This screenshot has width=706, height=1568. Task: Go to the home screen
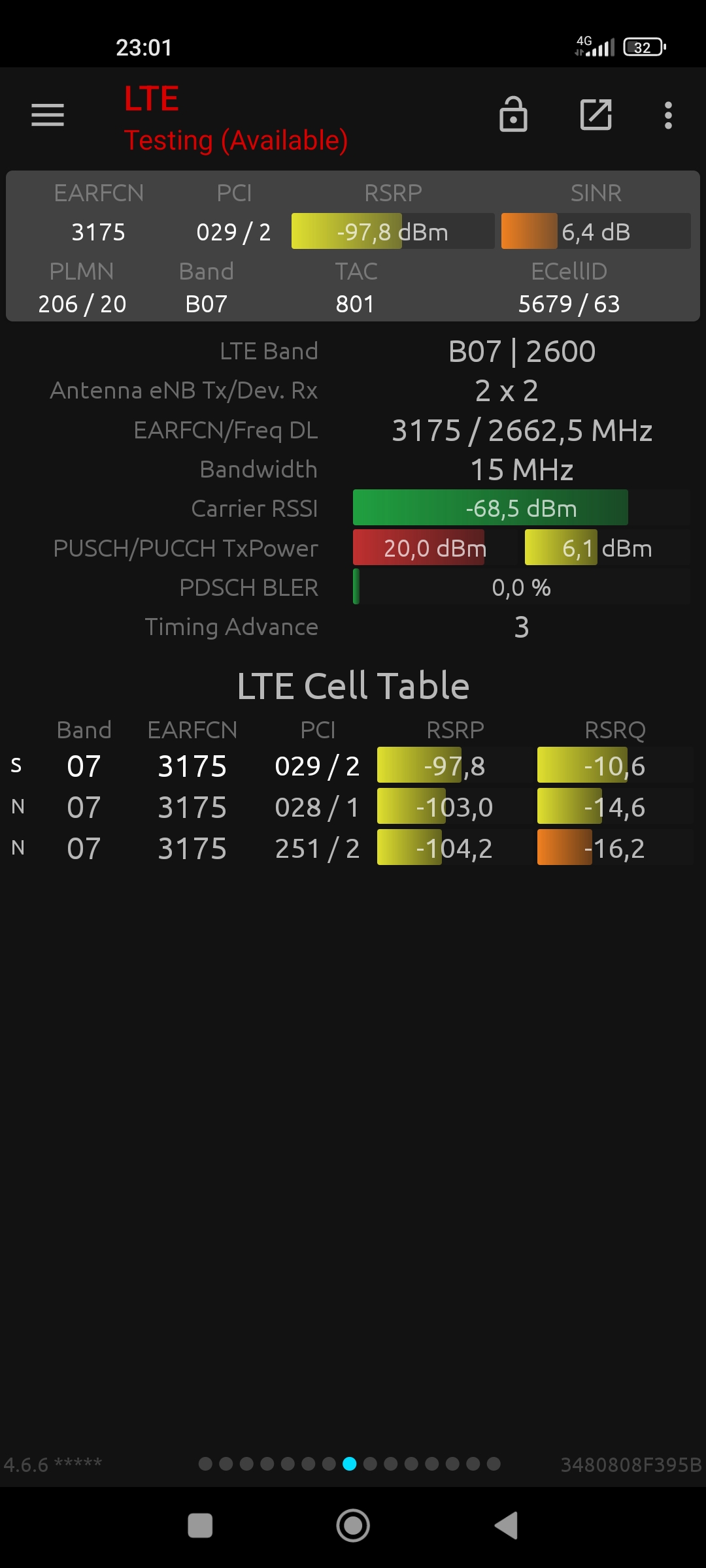point(353,1526)
